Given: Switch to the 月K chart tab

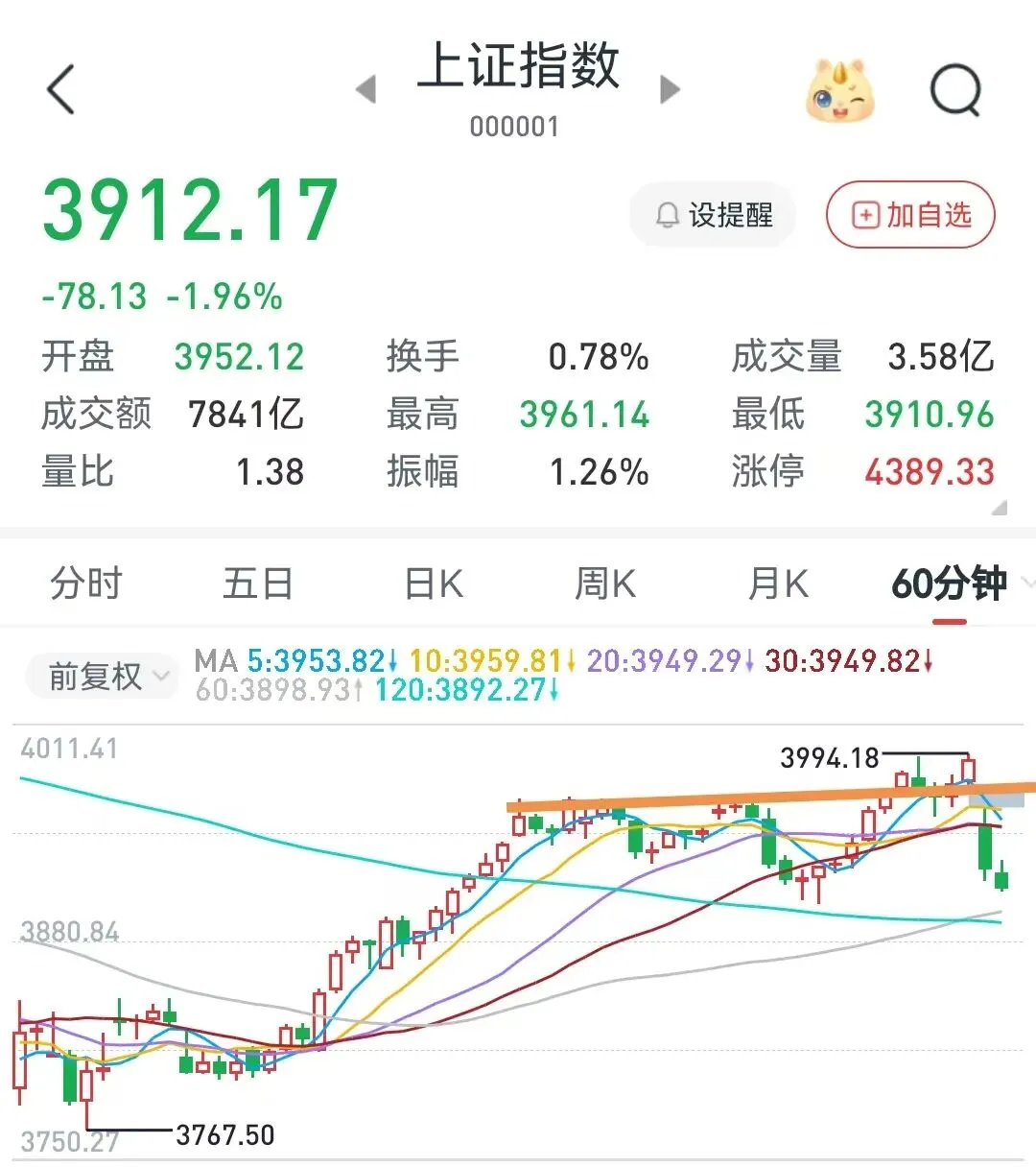Looking at the screenshot, I should (x=778, y=583).
